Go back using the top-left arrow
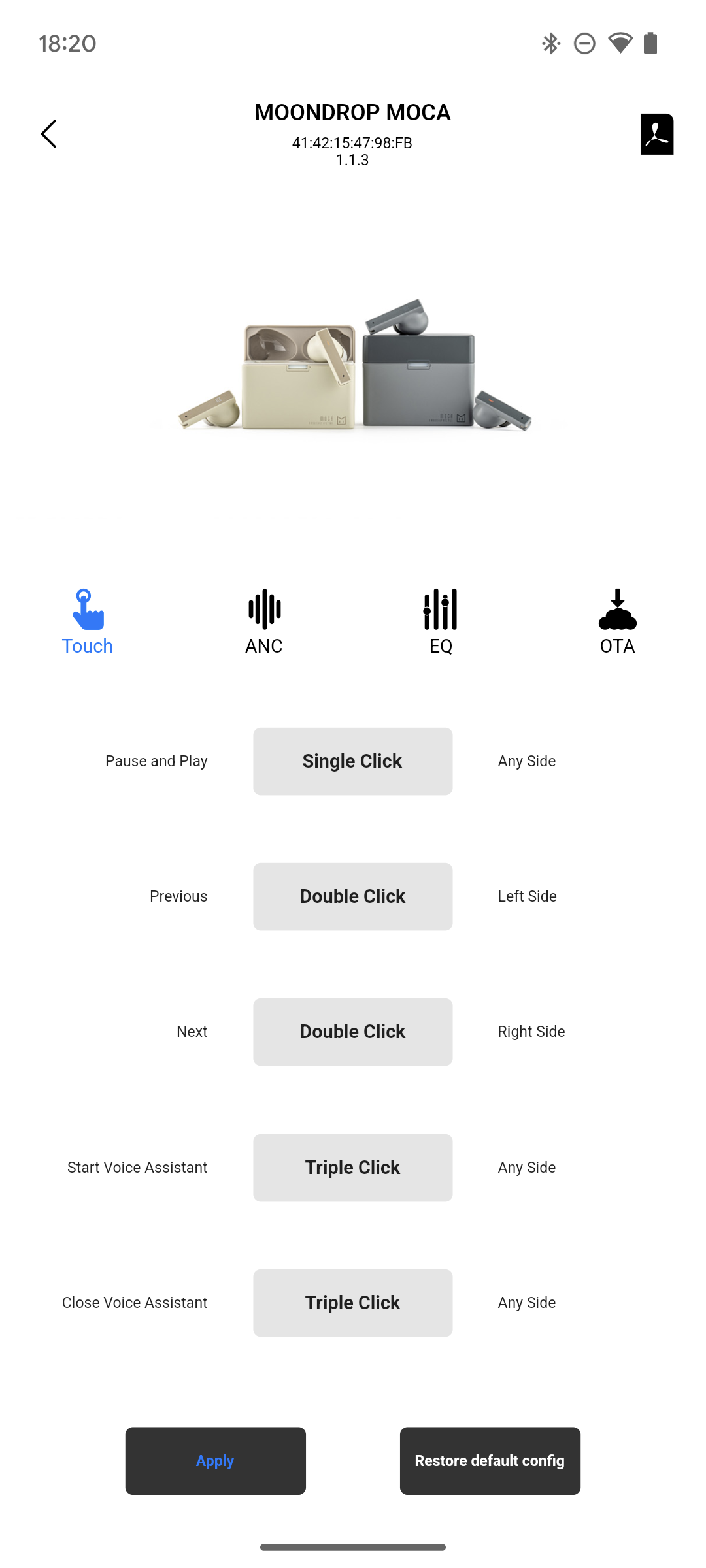Screen dimensions: 706x1568 click(x=49, y=134)
